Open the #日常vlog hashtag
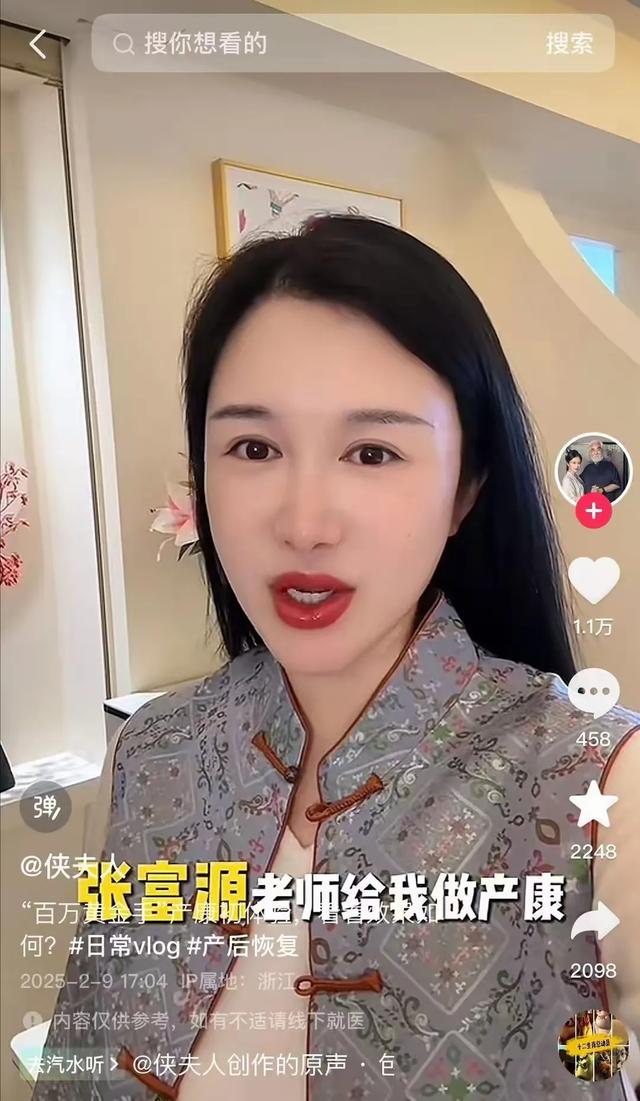This screenshot has width=640, height=1101. point(125,945)
